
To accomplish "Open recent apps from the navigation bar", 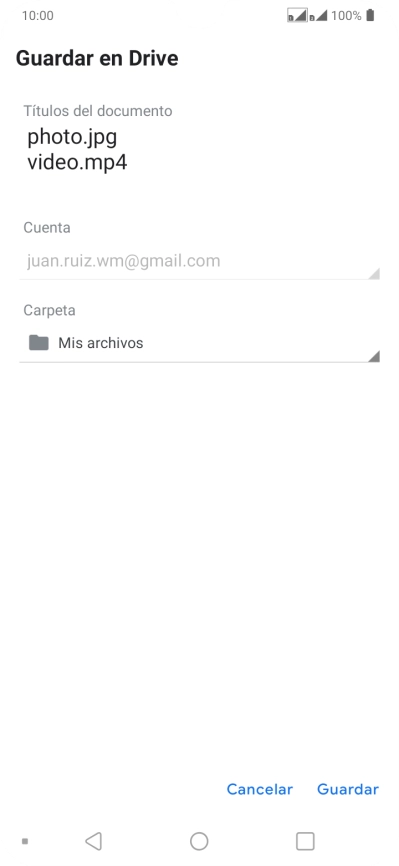I will [x=305, y=841].
